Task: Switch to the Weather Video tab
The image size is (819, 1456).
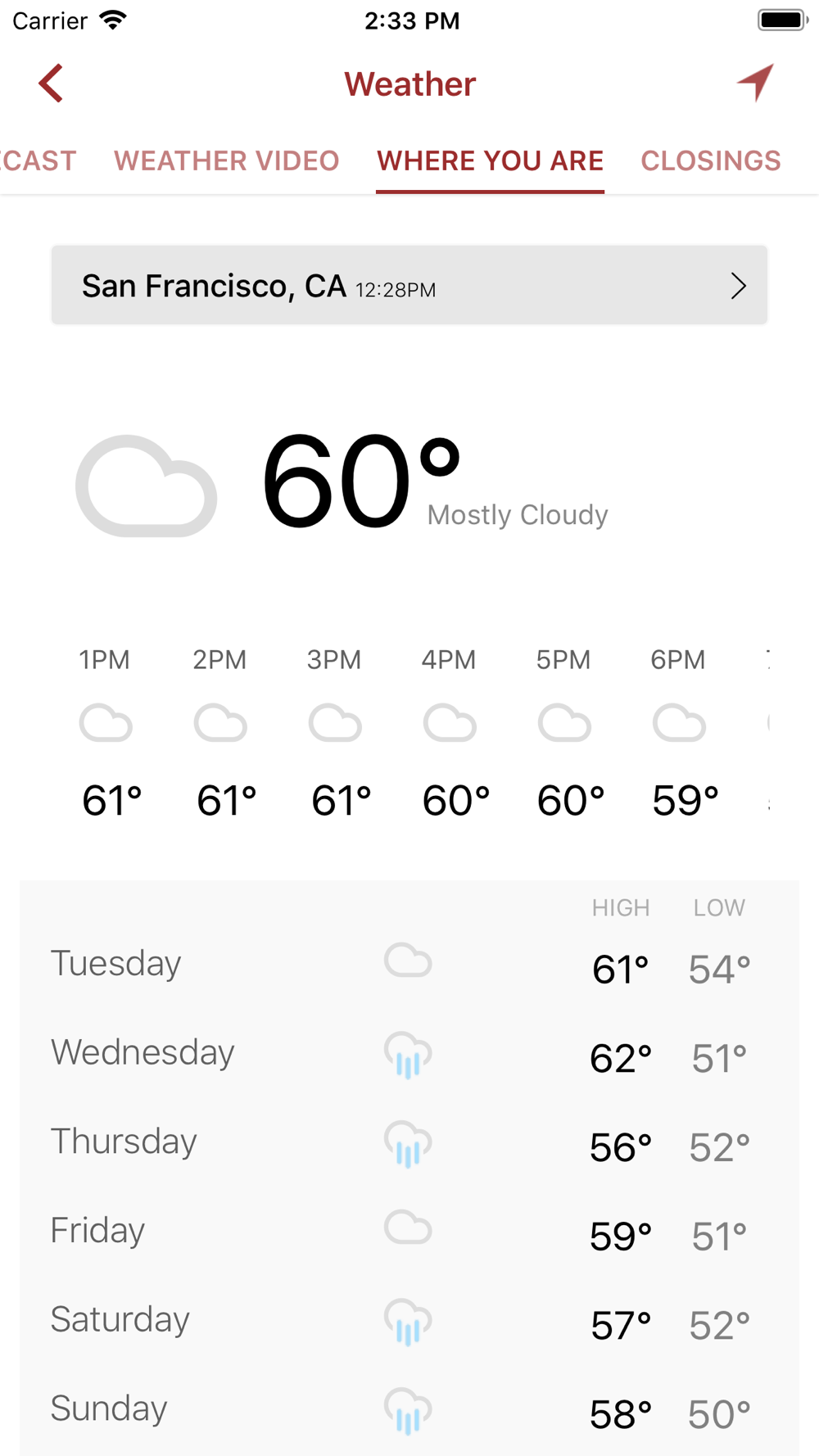Action: [x=226, y=161]
